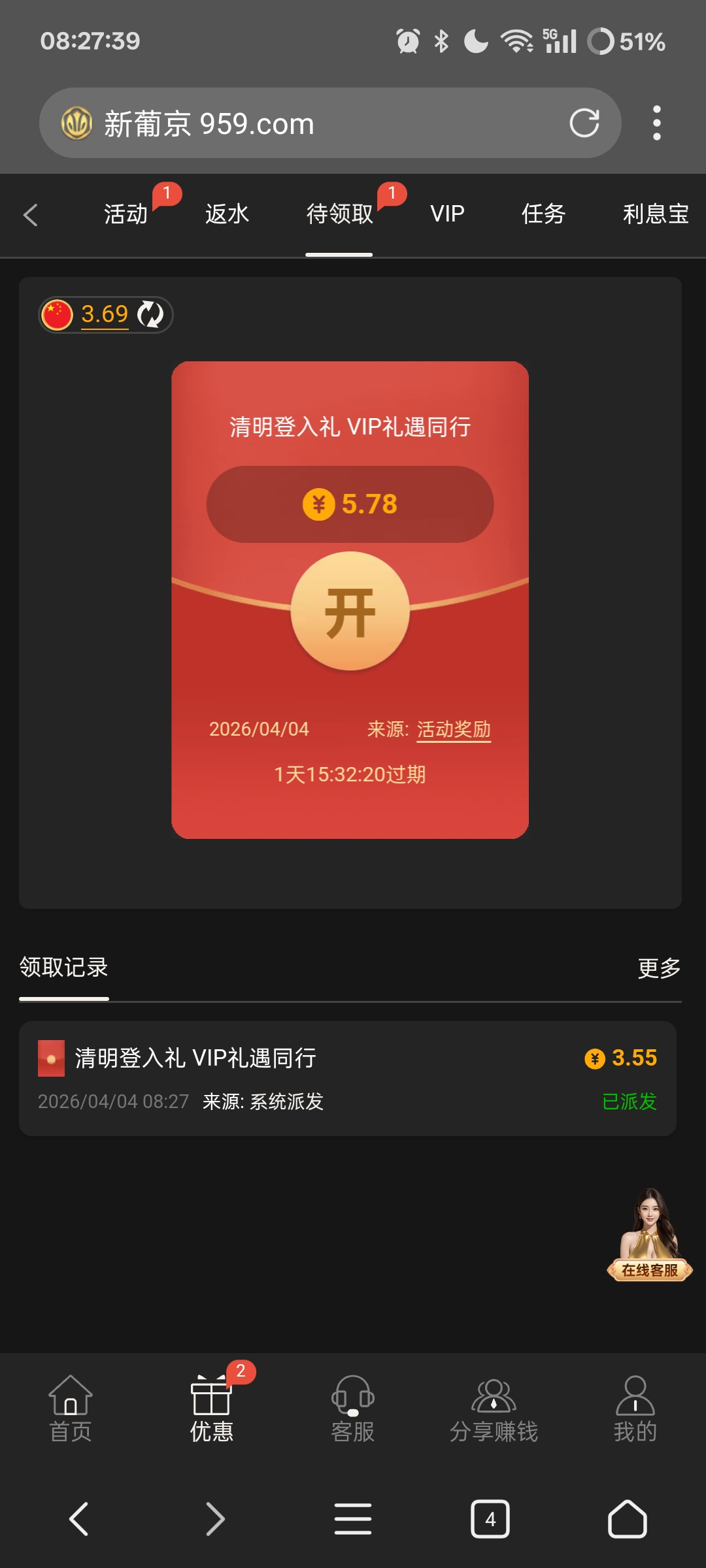This screenshot has width=706, height=1568.
Task: Go to the 首页 tab
Action: click(71, 1409)
